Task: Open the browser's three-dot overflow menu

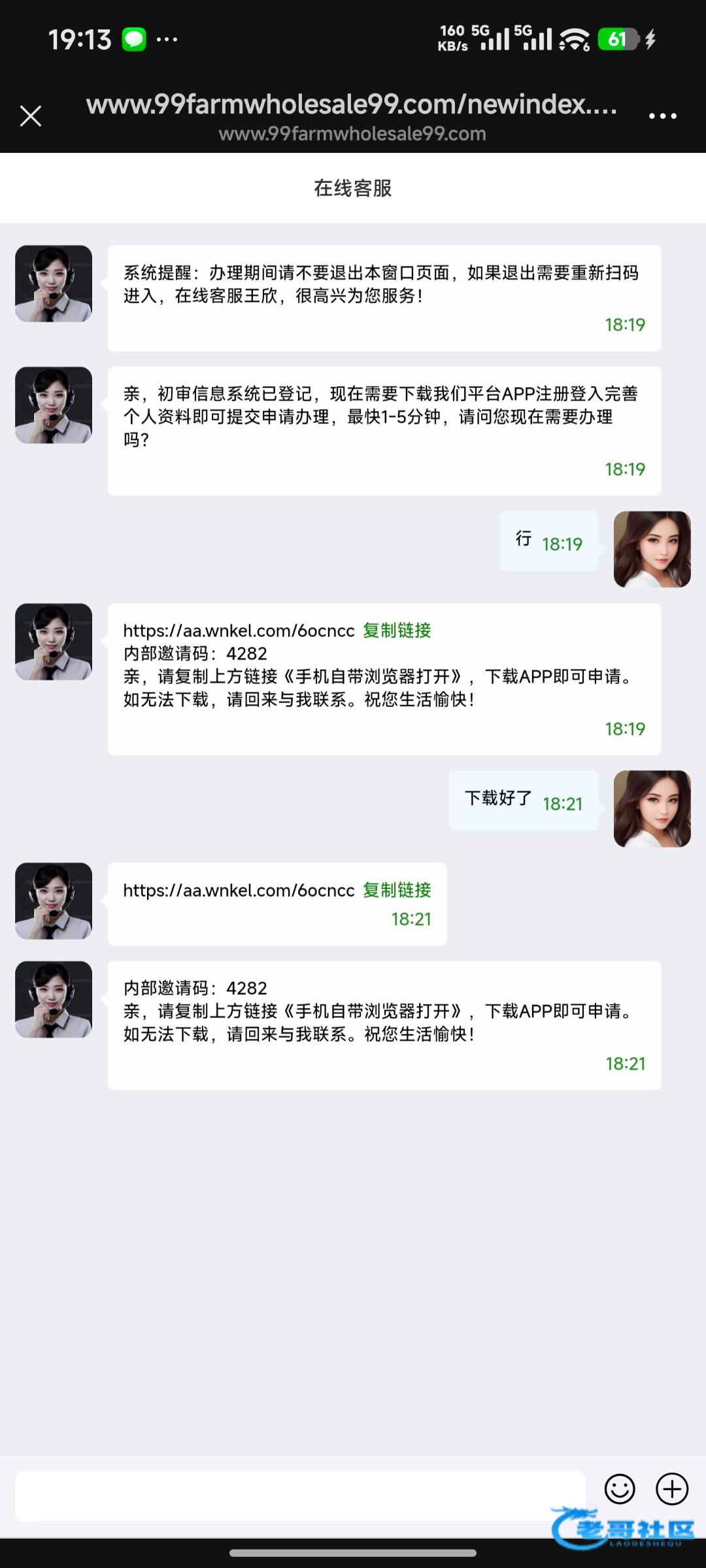Action: coord(662,116)
